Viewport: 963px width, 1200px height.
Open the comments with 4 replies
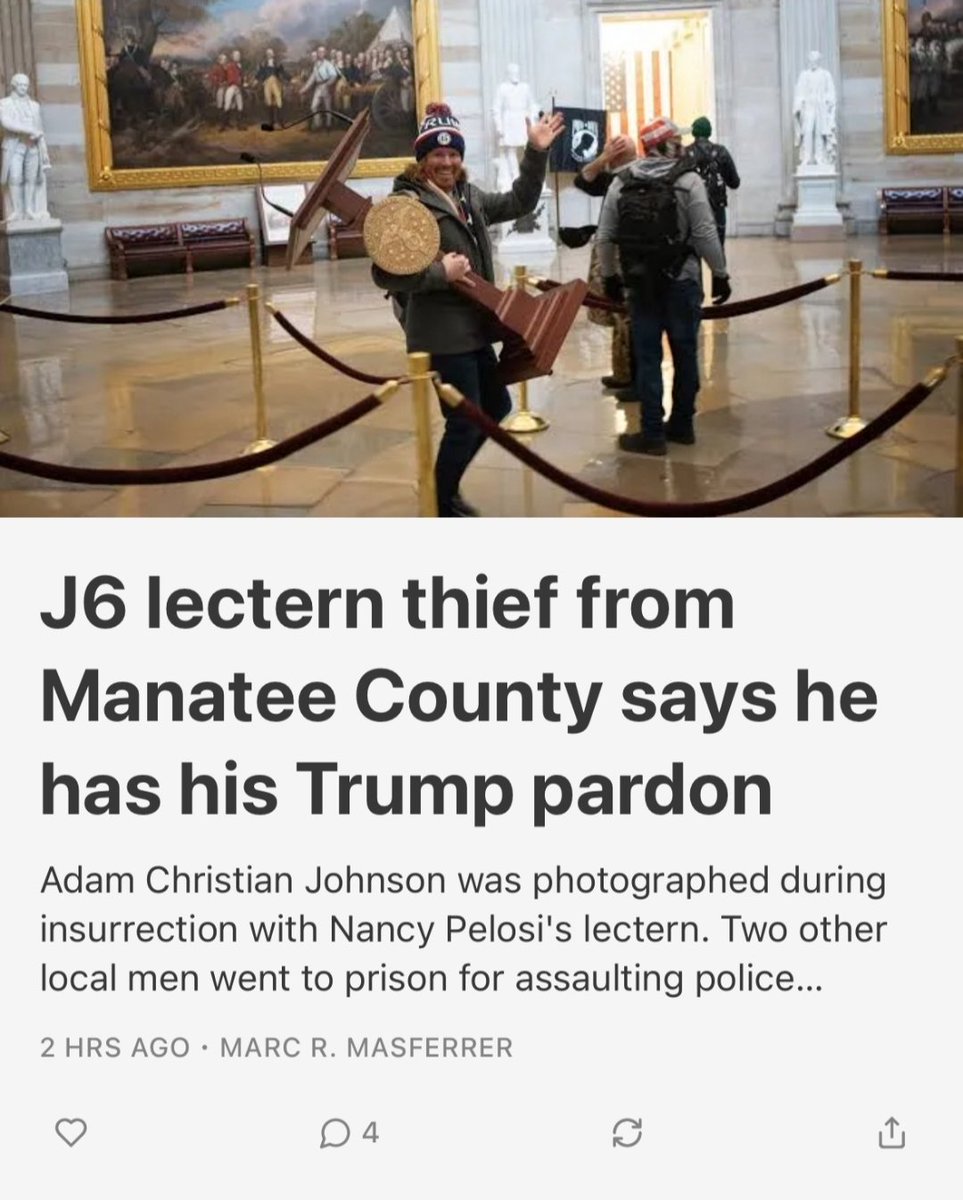pyautogui.click(x=348, y=1133)
